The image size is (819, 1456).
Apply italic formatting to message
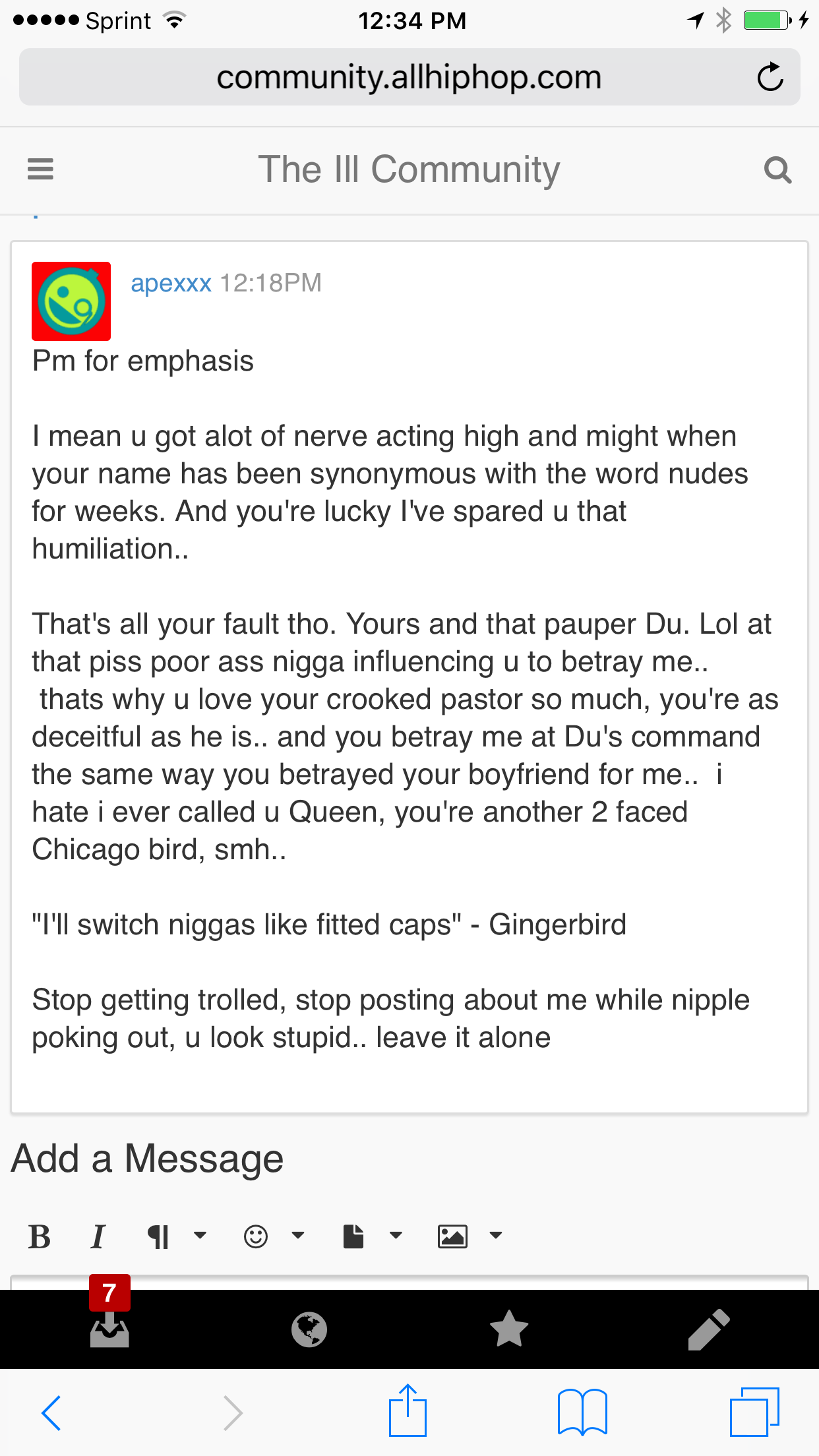coord(98,1236)
